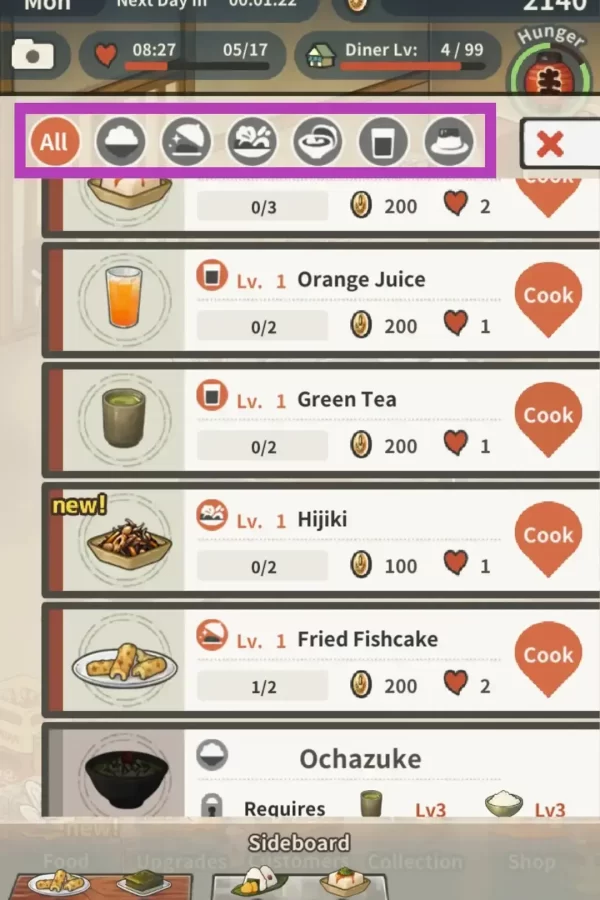Filter by rice dishes
Viewport: 600px width, 900px height.
tap(120, 141)
